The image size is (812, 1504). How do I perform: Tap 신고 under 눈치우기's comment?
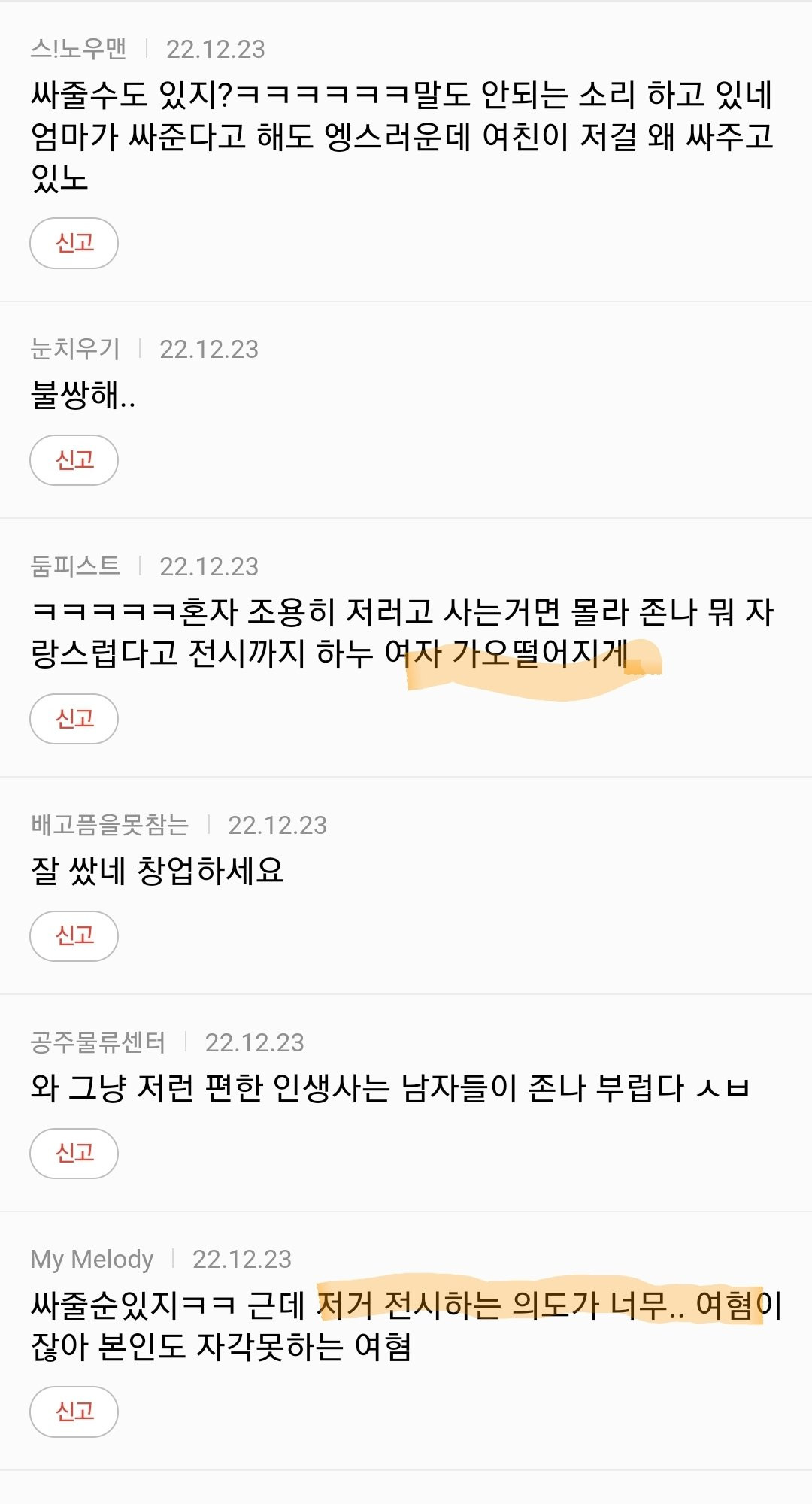click(x=74, y=460)
